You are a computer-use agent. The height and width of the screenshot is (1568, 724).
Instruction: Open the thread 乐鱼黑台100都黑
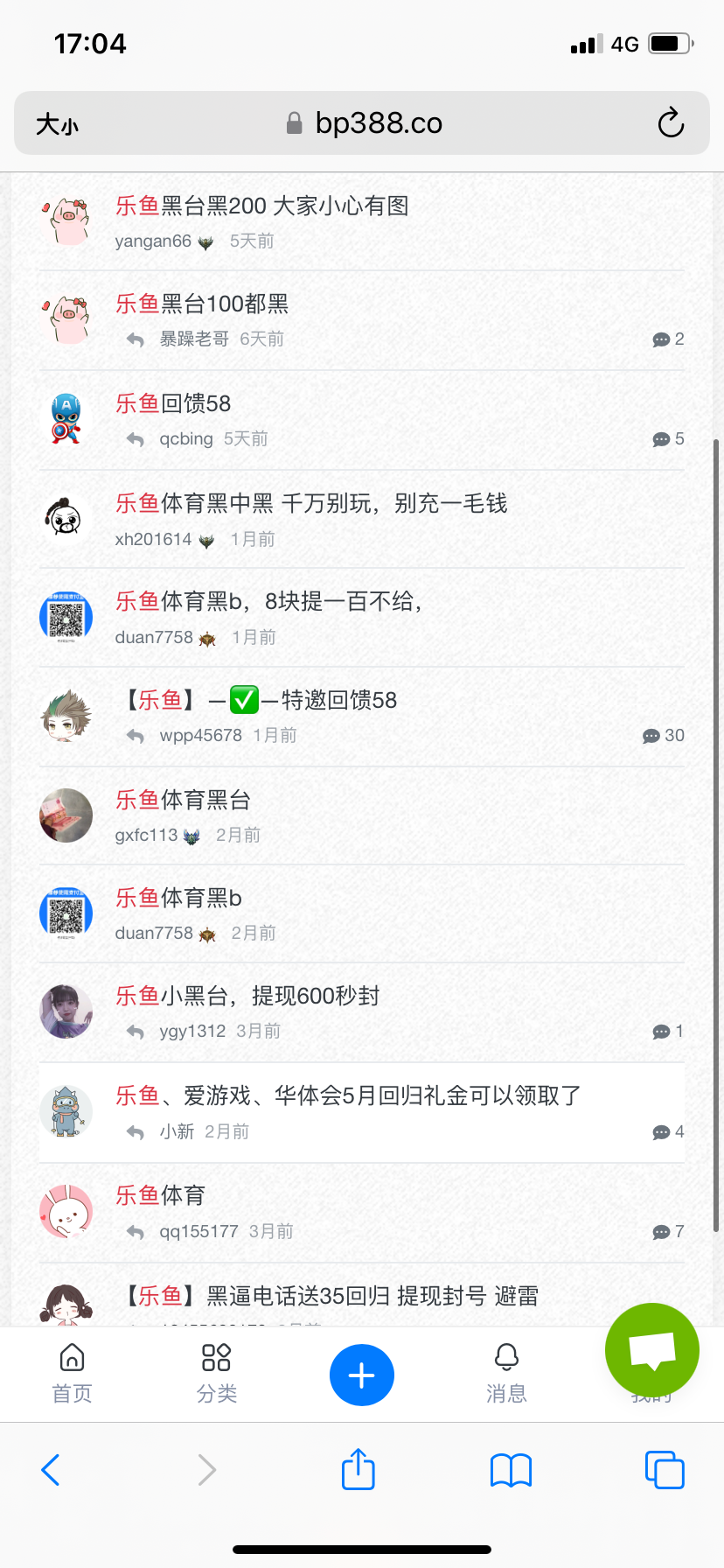[202, 304]
